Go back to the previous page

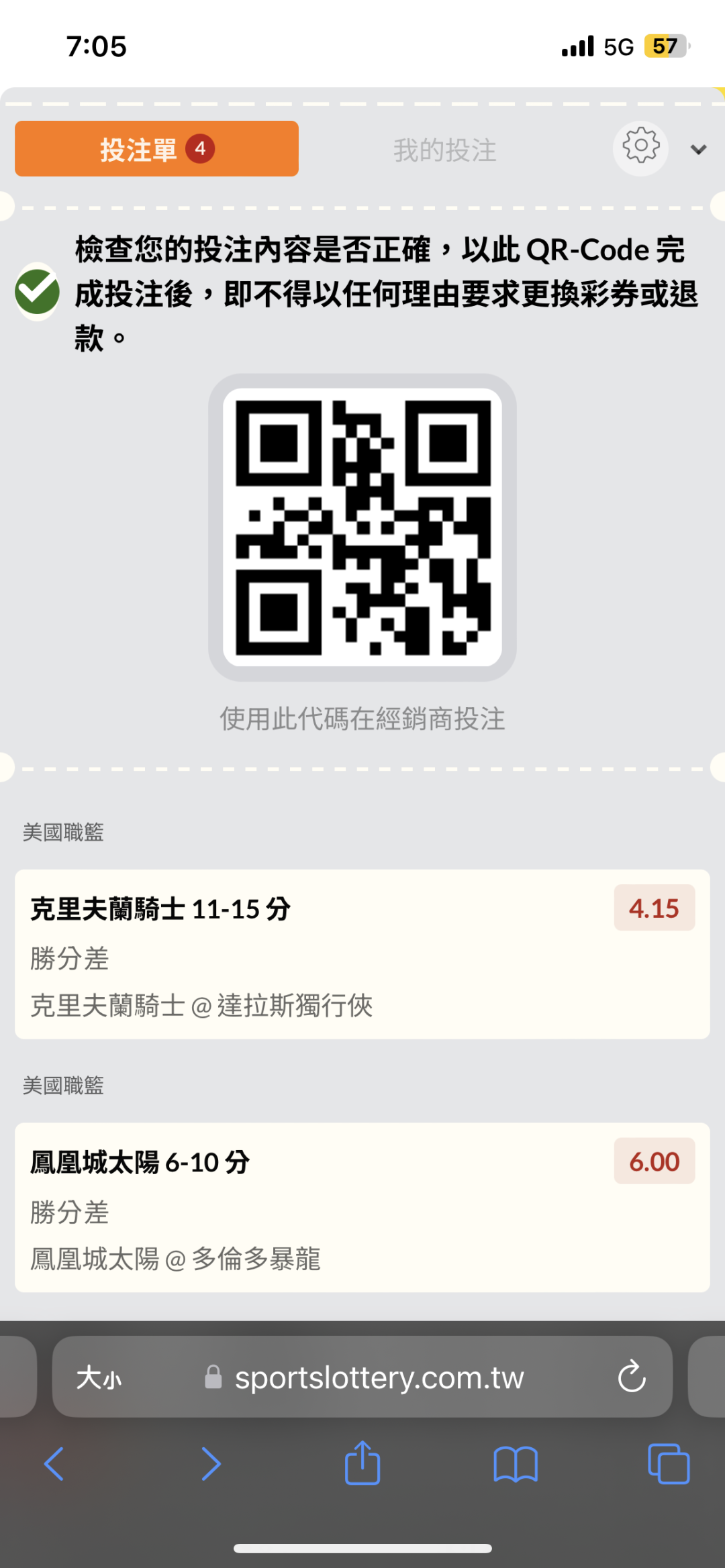(x=54, y=1463)
